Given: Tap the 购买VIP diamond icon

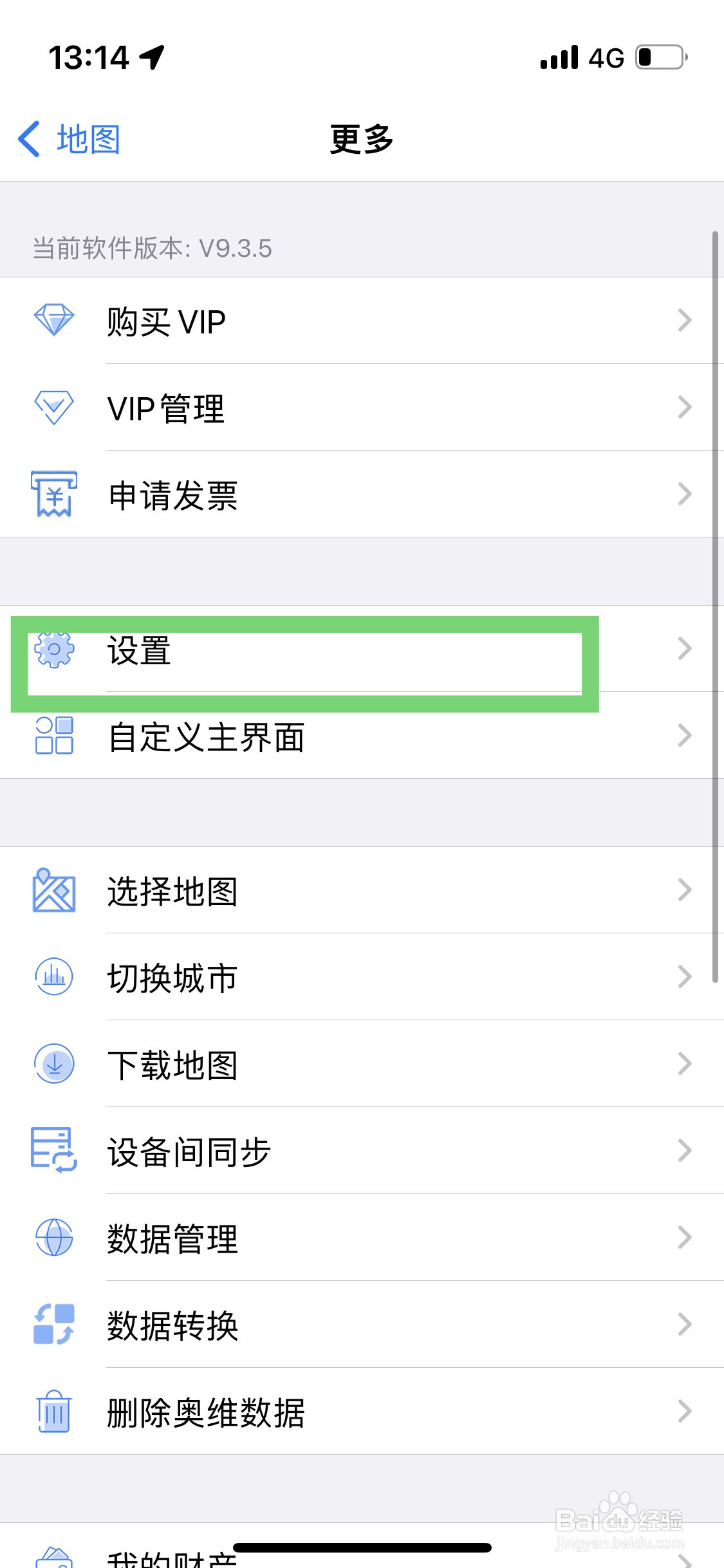Looking at the screenshot, I should tap(54, 320).
